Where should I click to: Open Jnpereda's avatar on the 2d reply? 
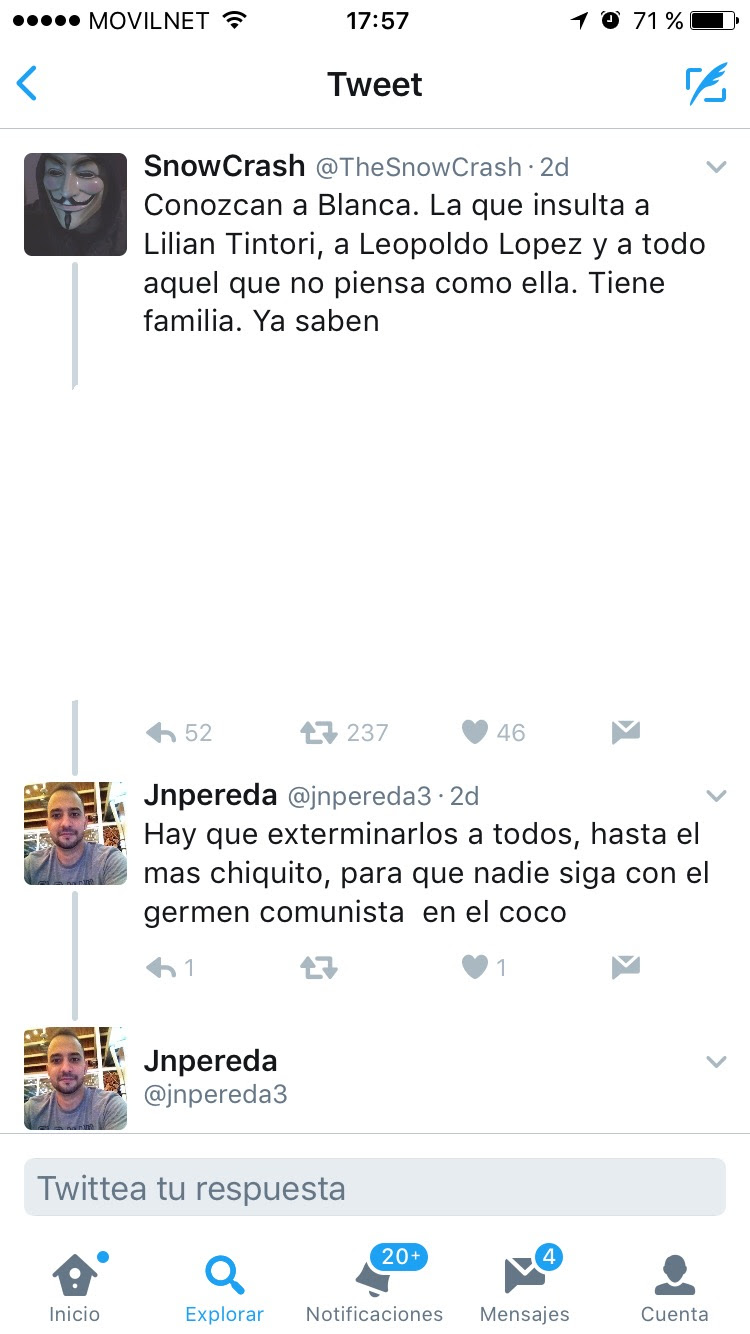(75, 833)
